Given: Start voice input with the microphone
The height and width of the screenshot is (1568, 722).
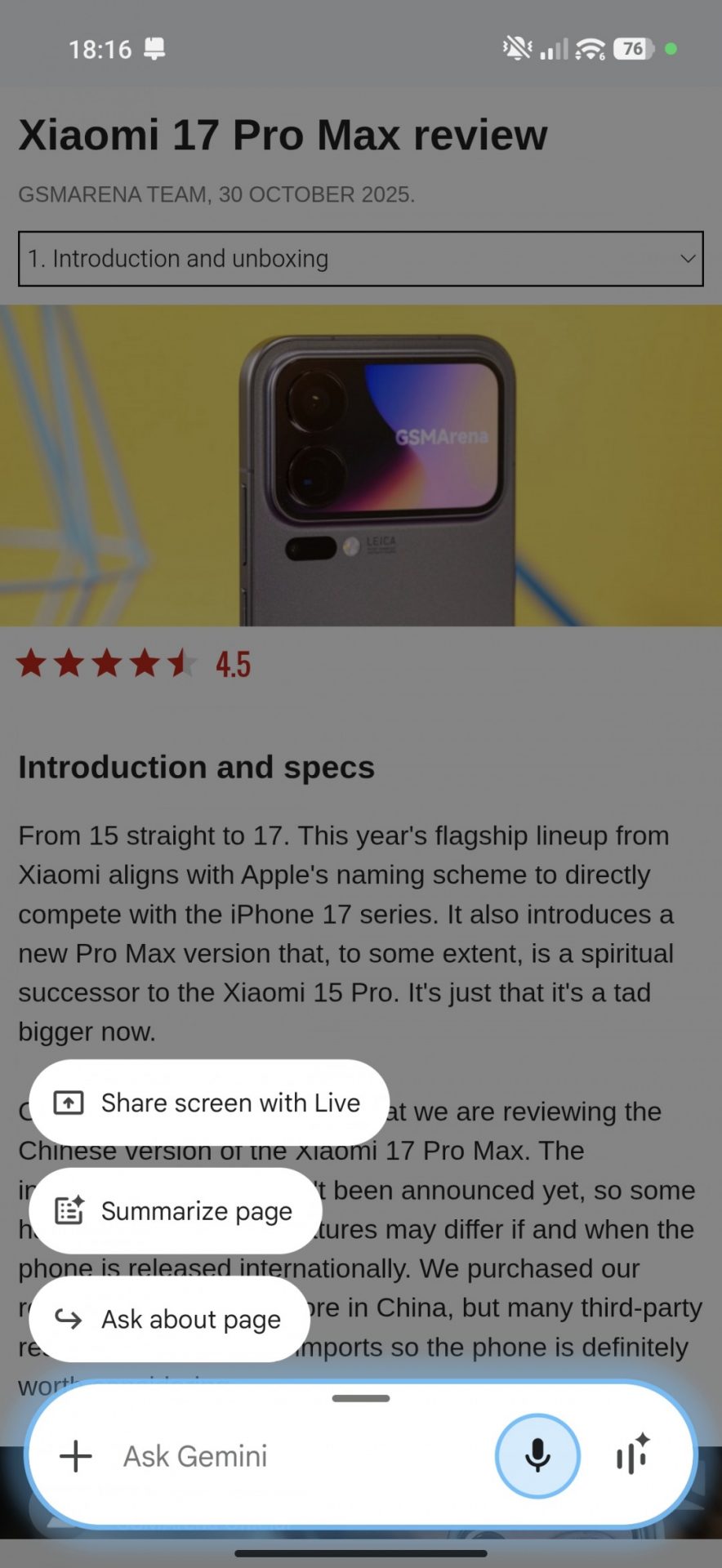Looking at the screenshot, I should tap(537, 1456).
